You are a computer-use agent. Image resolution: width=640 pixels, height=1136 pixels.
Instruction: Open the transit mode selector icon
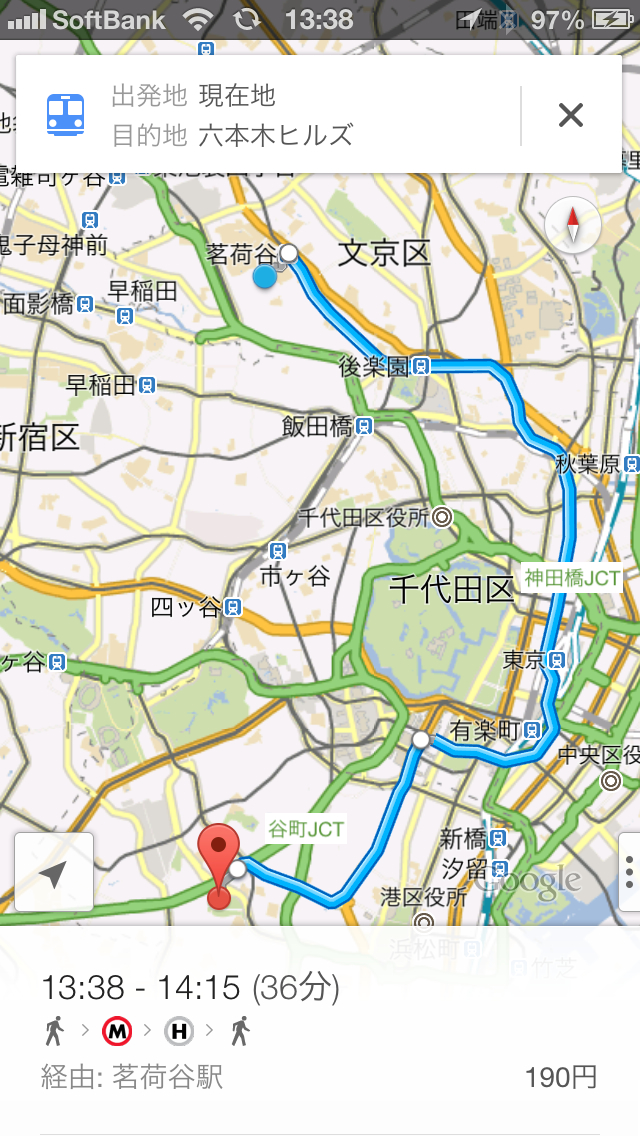pyautogui.click(x=66, y=115)
